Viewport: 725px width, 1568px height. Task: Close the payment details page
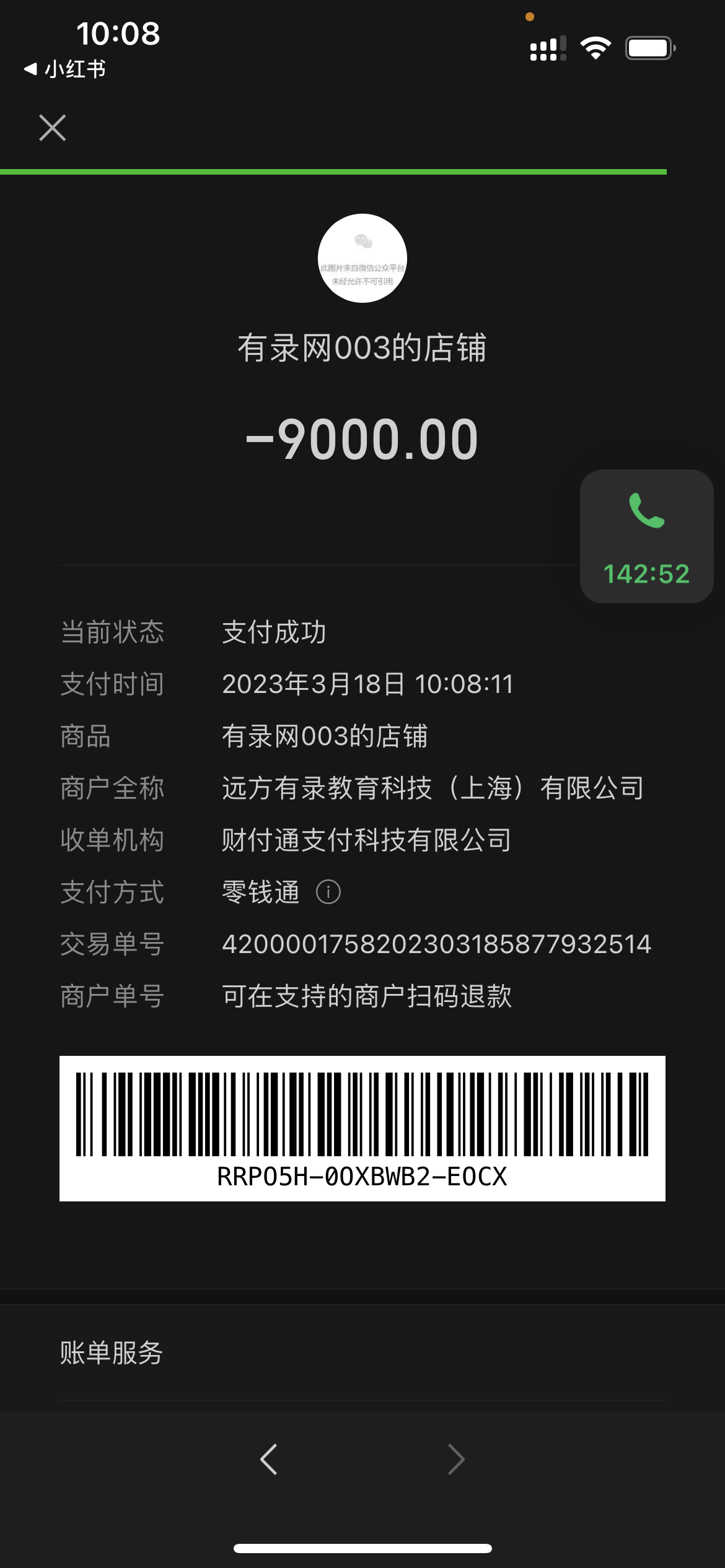point(53,128)
